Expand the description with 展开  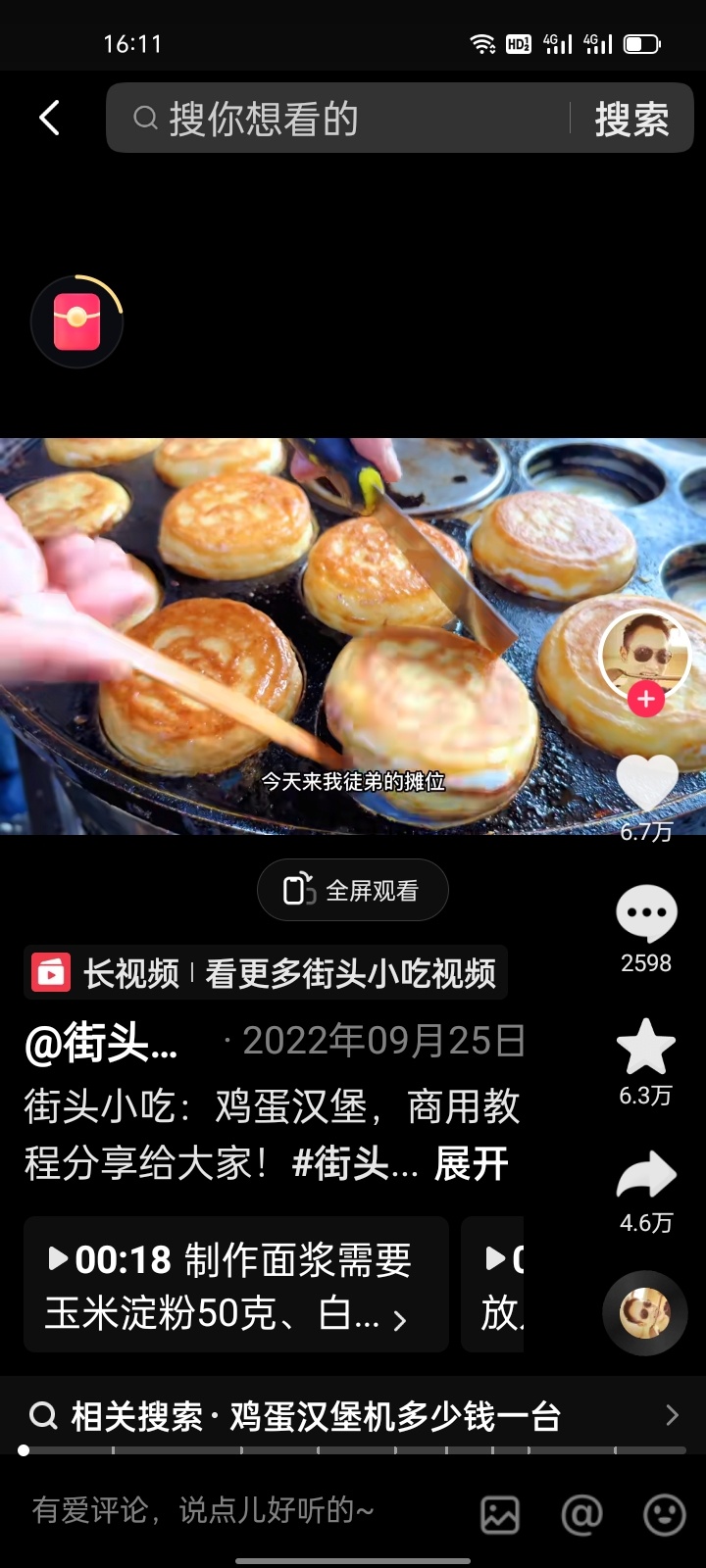pyautogui.click(x=471, y=1164)
